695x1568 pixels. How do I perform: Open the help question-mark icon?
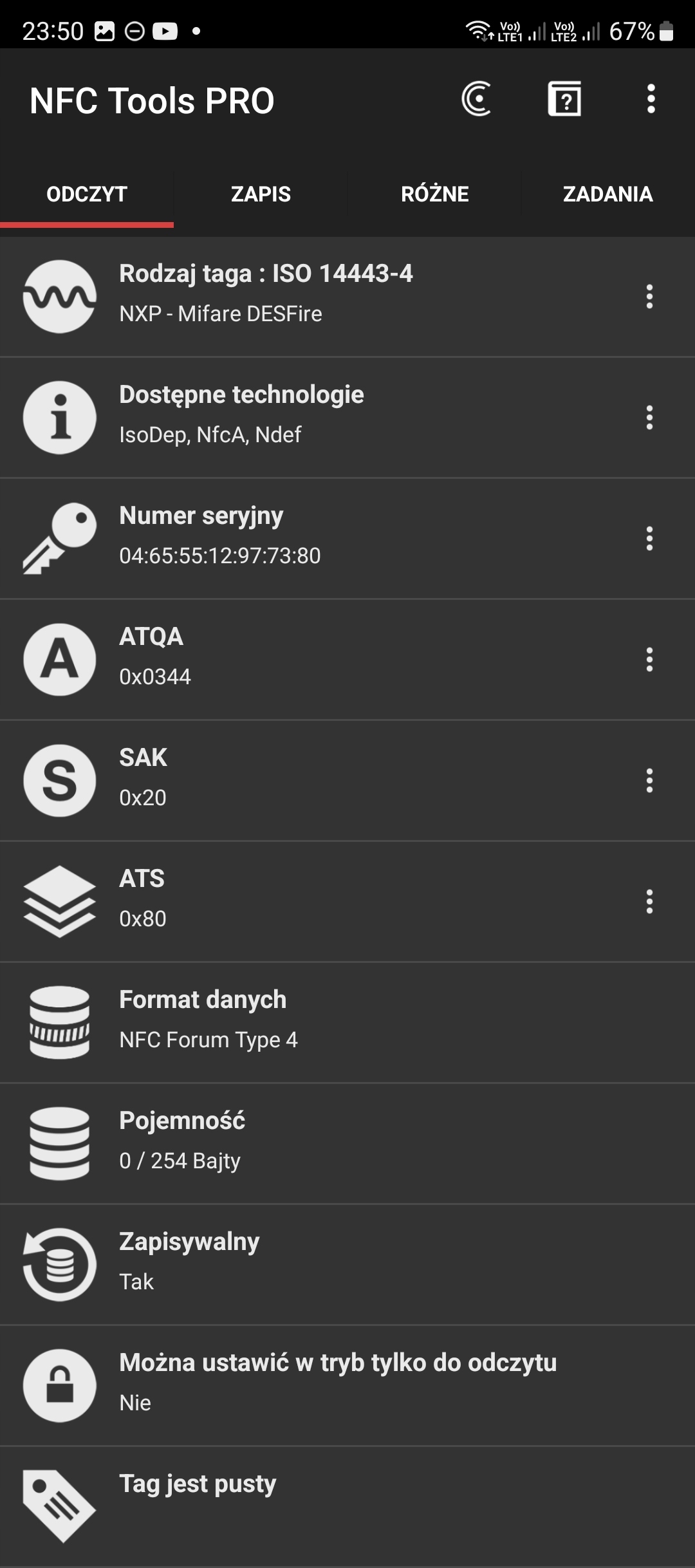(x=564, y=99)
